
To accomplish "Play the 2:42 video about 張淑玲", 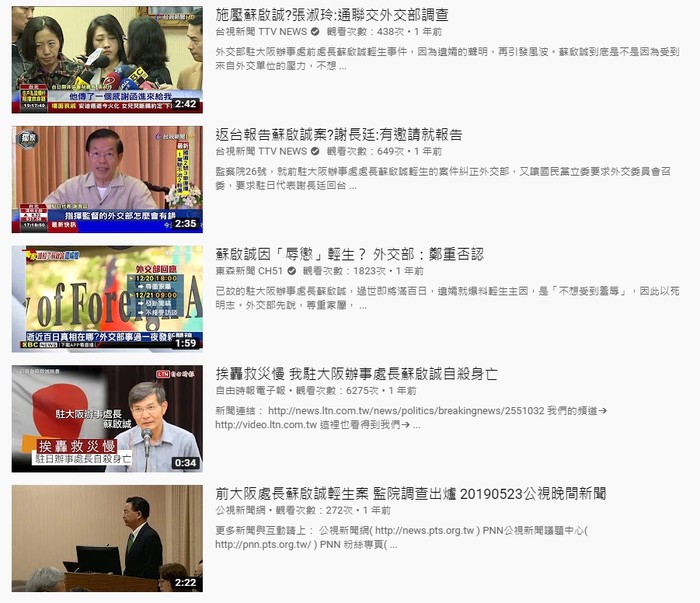I will [107, 59].
